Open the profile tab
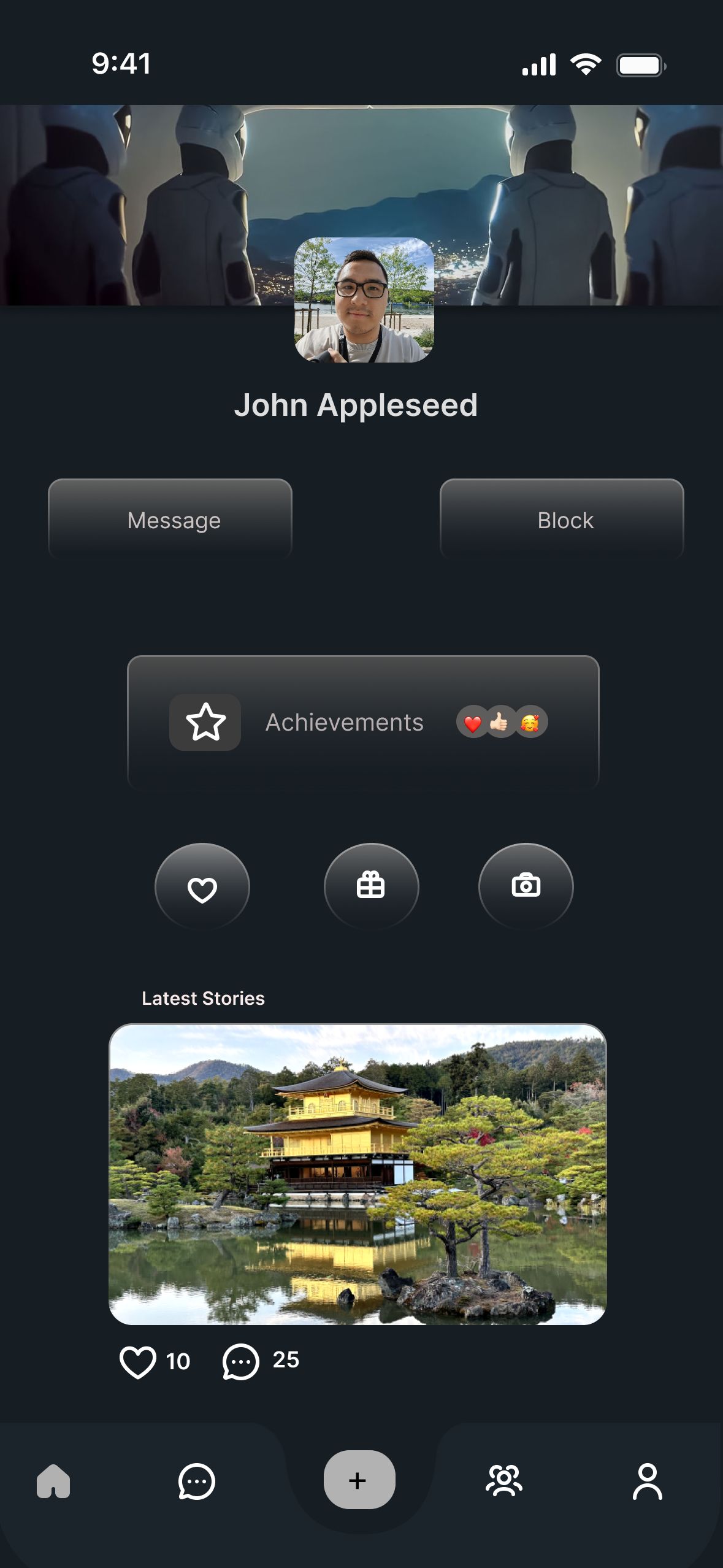723x1568 pixels. tap(647, 1482)
